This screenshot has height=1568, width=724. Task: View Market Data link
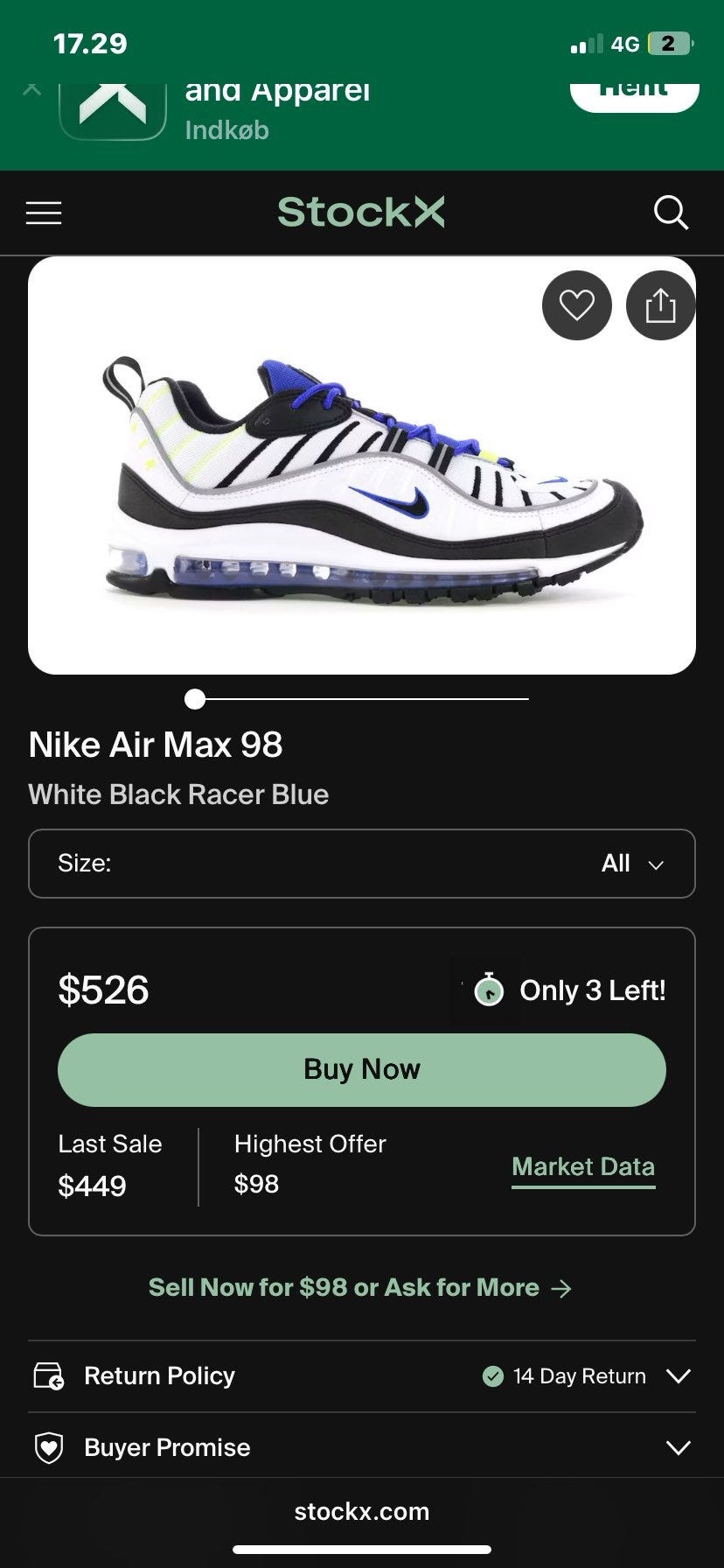pos(583,1167)
